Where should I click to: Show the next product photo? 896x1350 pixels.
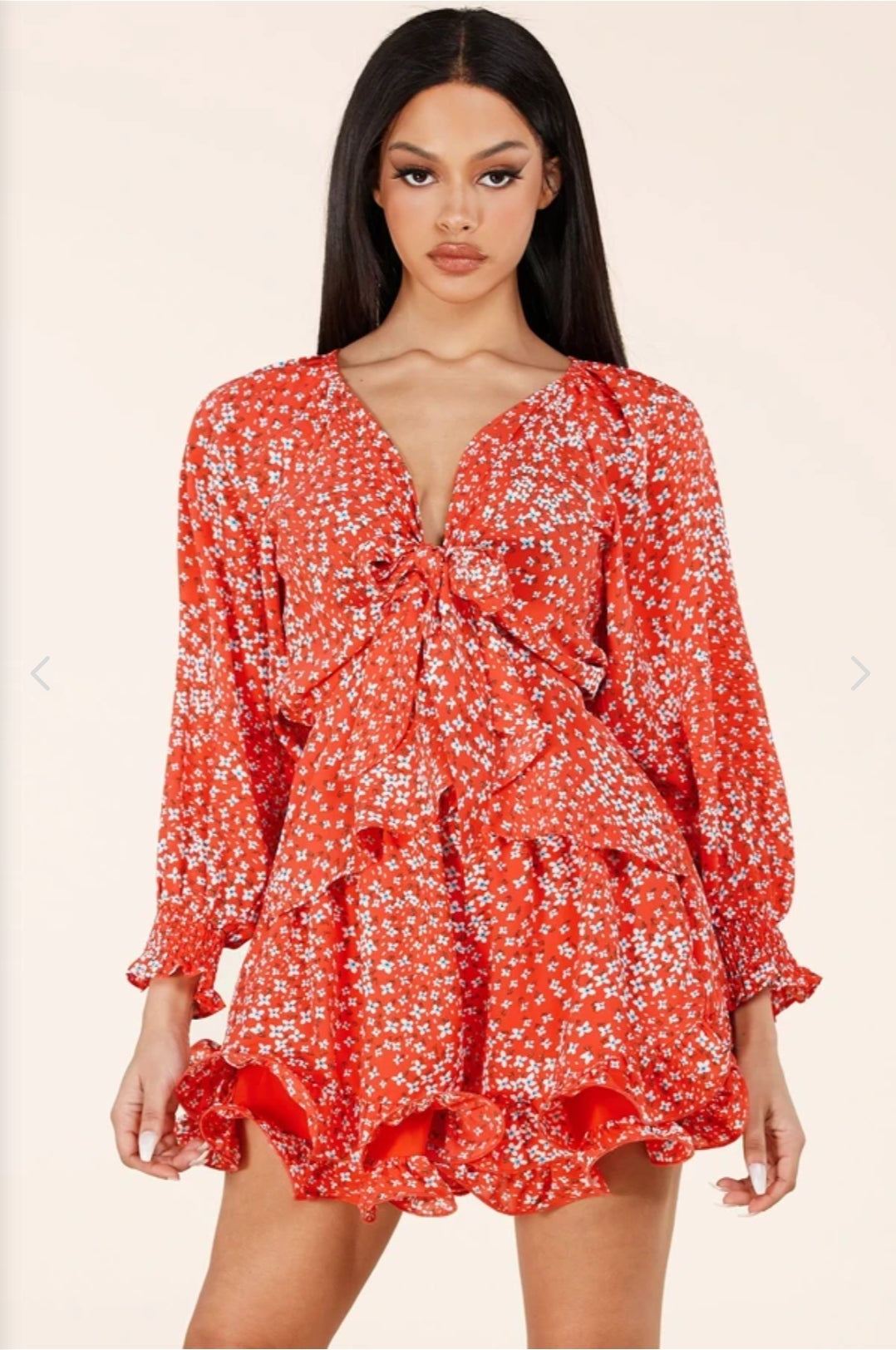click(860, 673)
